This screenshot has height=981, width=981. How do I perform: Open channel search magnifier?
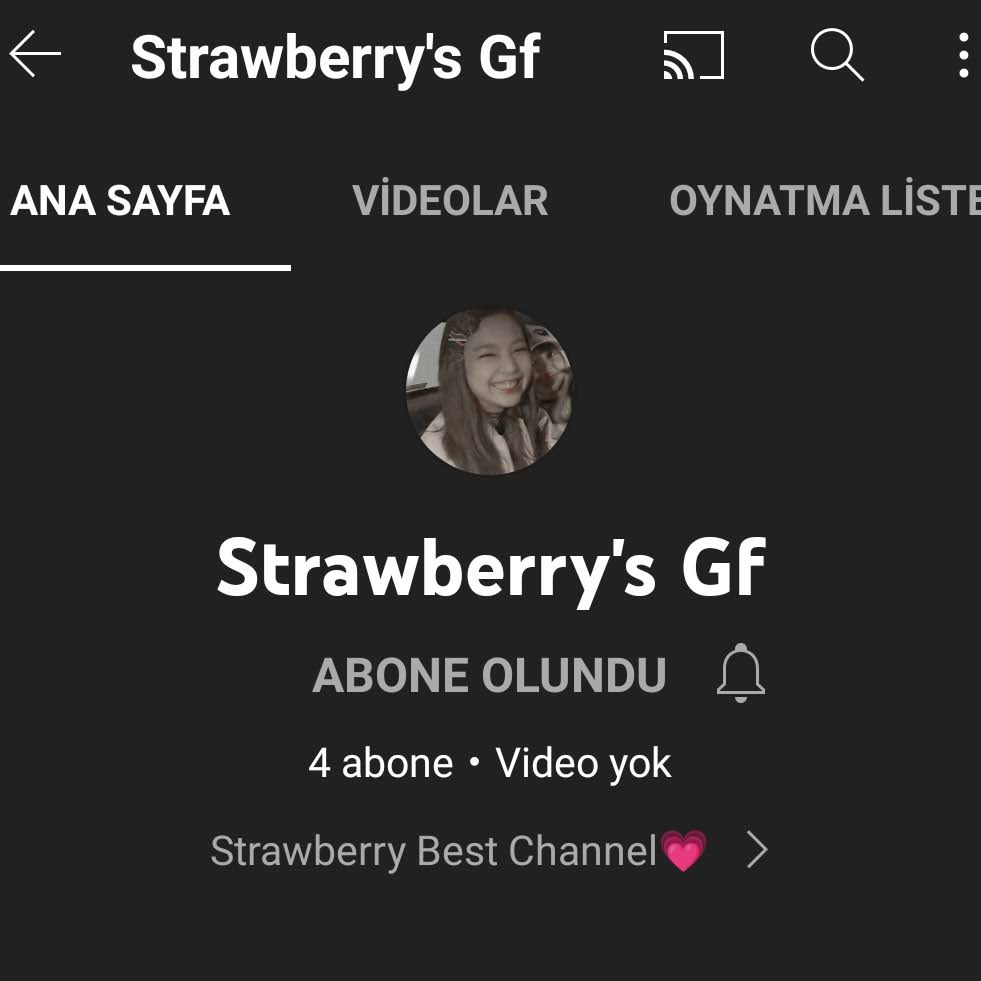point(836,55)
